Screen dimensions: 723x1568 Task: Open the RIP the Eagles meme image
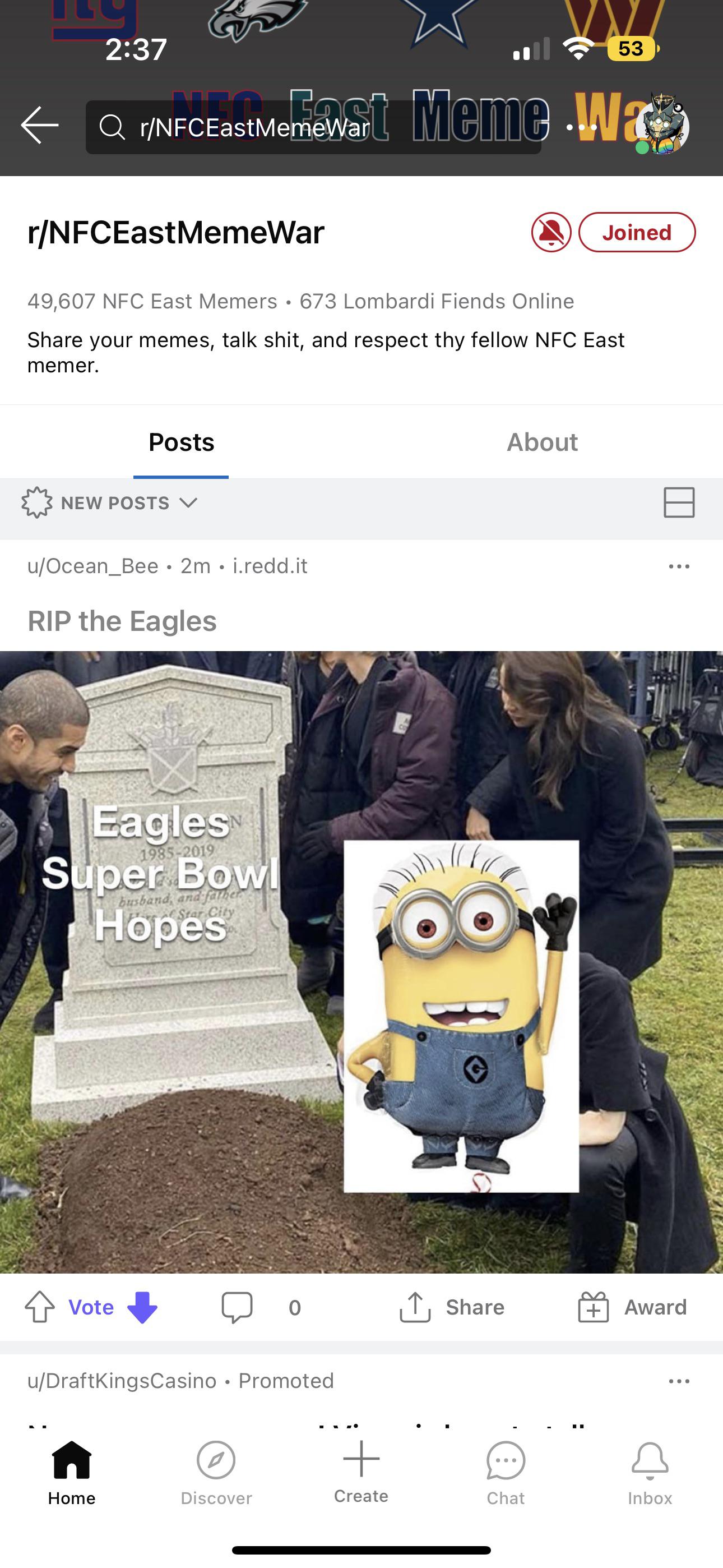[361, 962]
